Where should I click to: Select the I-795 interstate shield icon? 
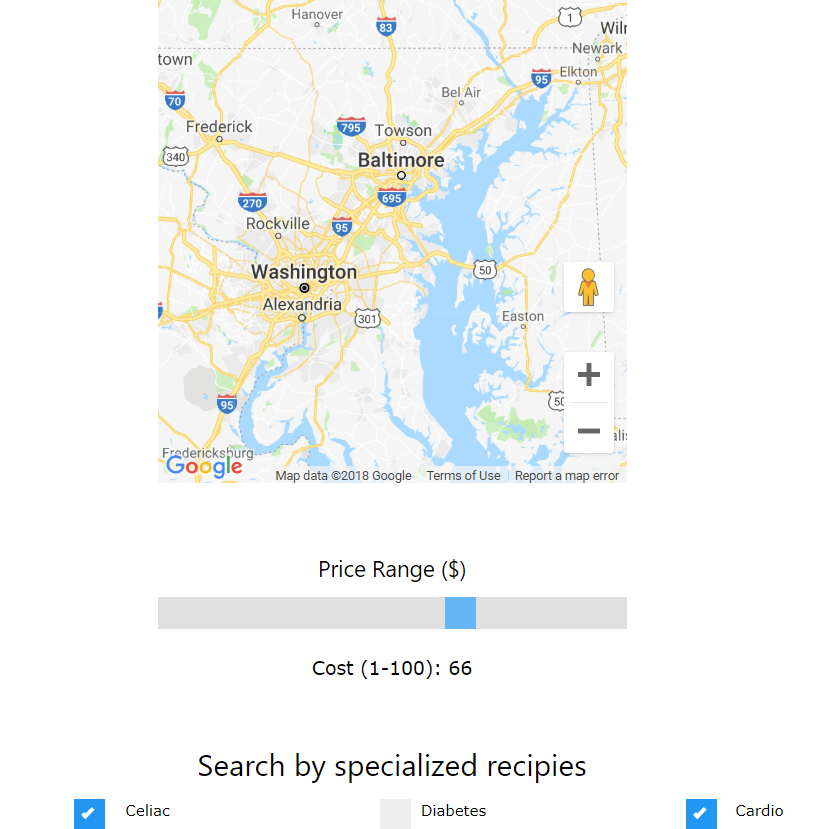pyautogui.click(x=351, y=127)
